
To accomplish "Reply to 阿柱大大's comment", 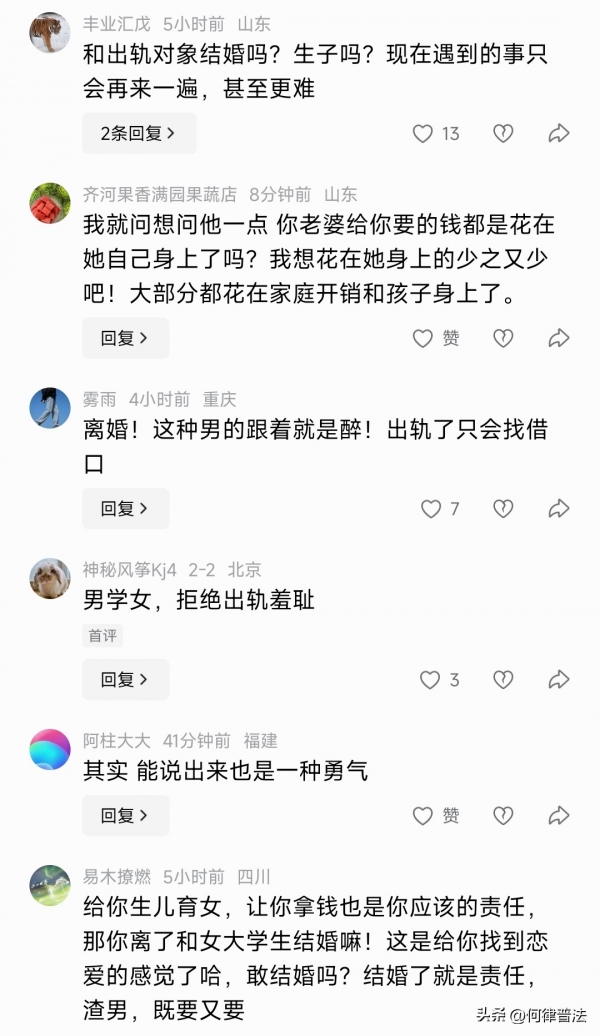I will (x=125, y=816).
